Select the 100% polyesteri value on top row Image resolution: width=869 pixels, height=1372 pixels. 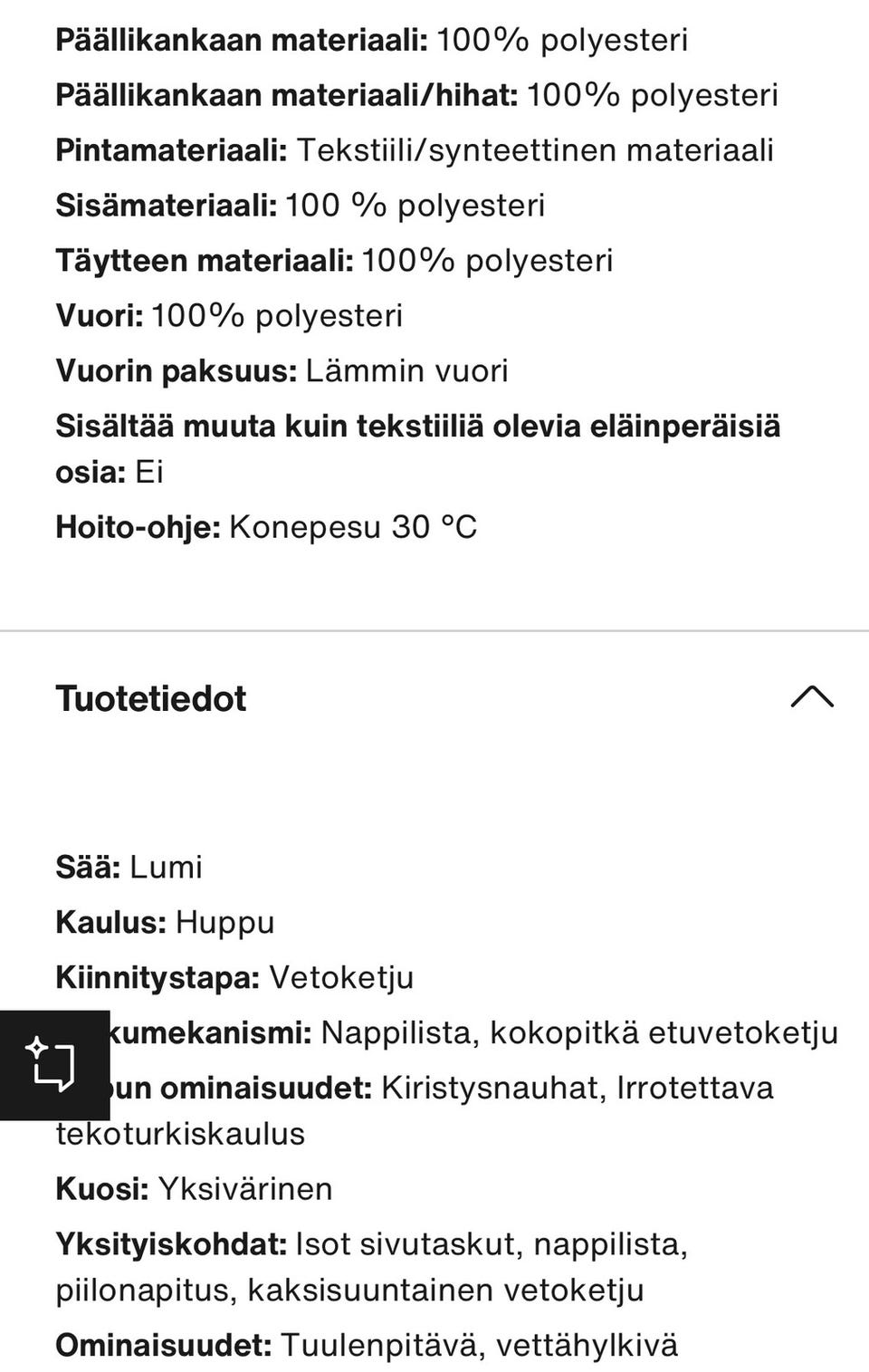point(564,39)
